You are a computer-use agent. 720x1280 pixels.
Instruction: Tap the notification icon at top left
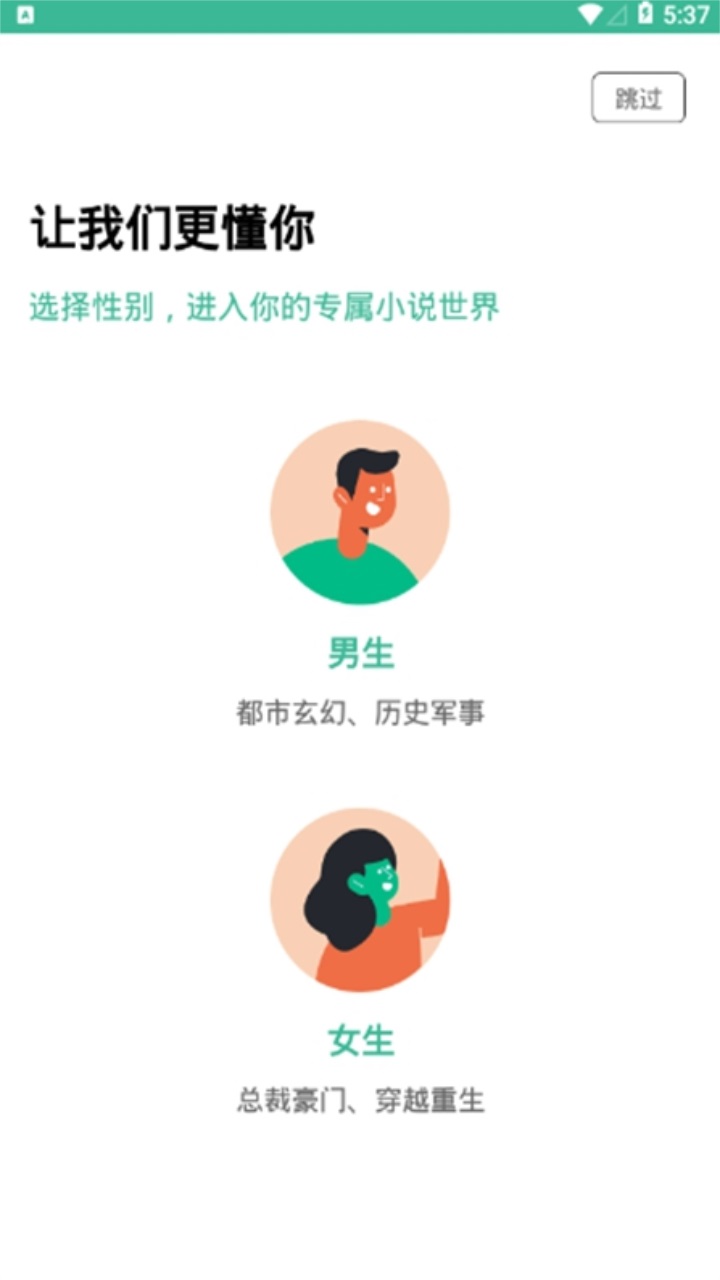(x=28, y=12)
